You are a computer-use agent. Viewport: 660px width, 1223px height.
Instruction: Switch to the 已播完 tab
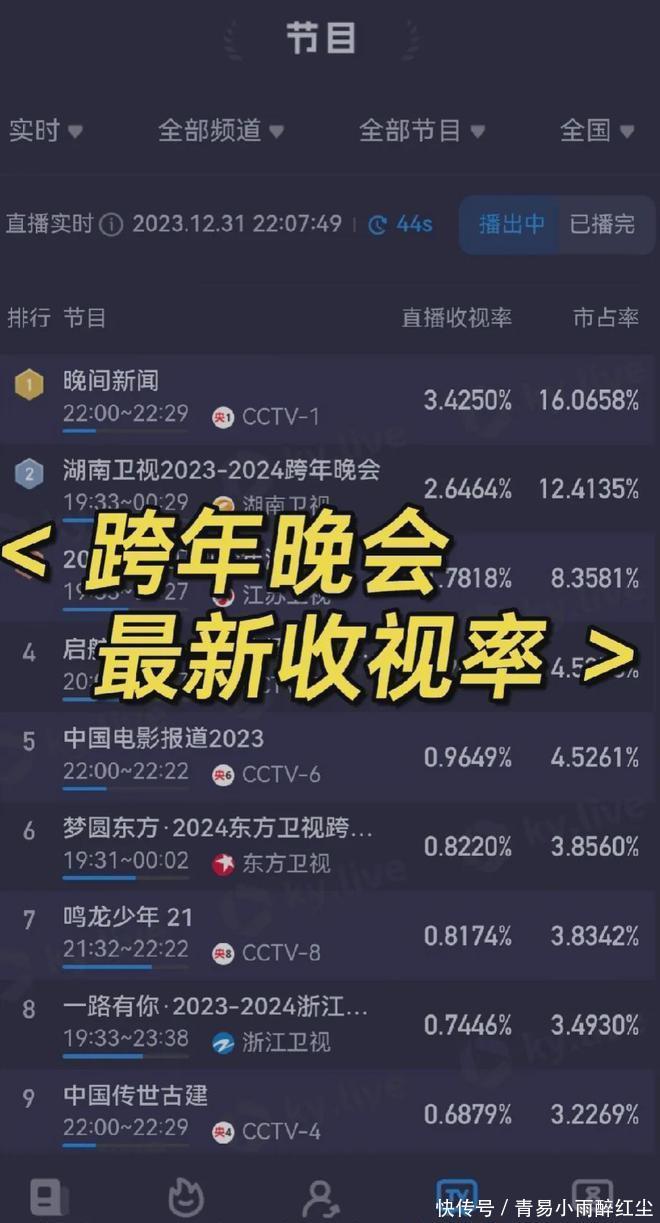coord(602,224)
